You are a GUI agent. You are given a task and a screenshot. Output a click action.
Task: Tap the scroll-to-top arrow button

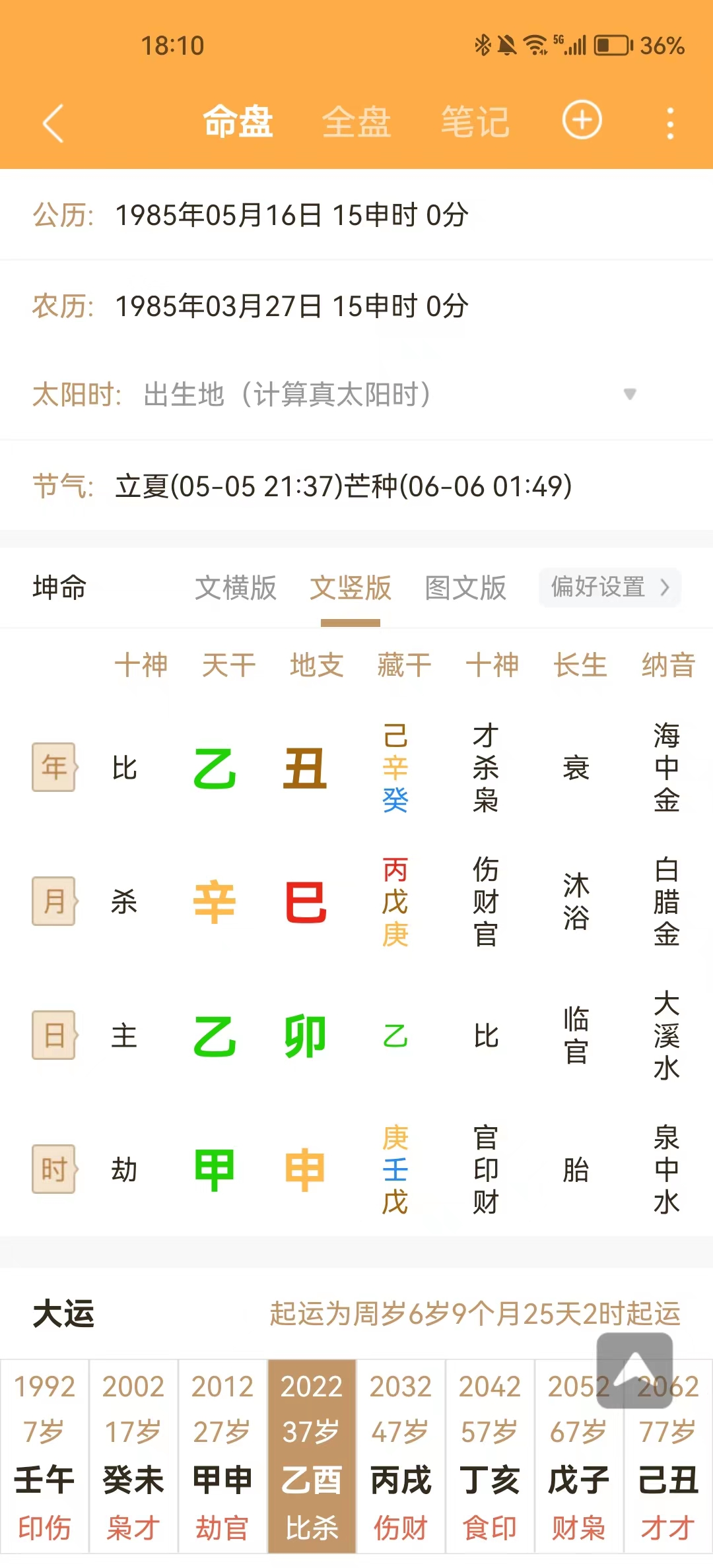tap(634, 1370)
